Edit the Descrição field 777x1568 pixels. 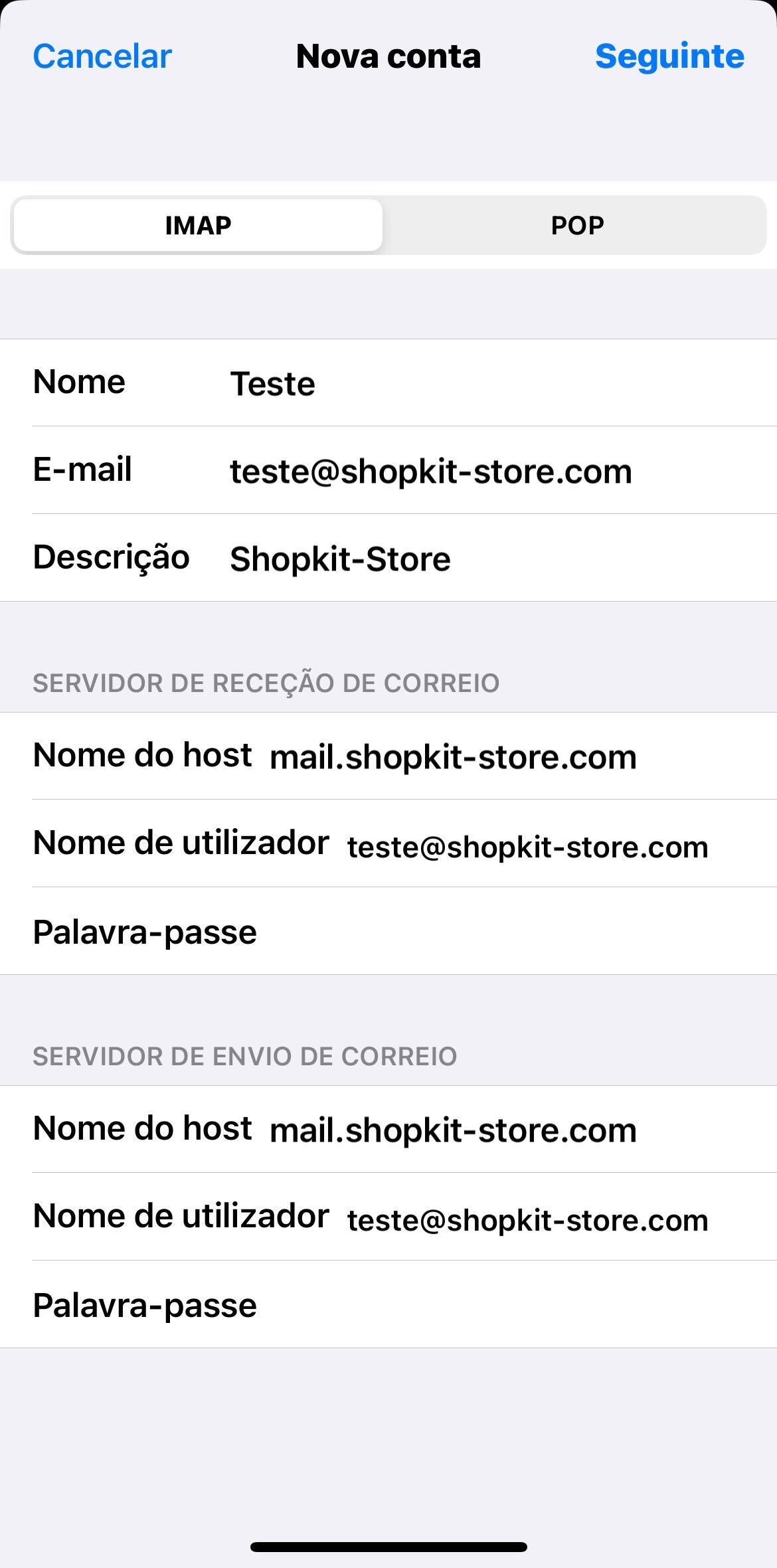pos(465,559)
